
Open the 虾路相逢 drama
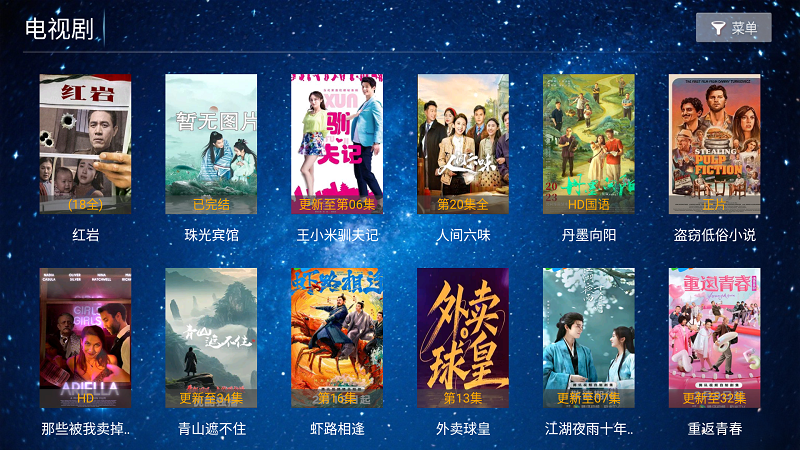point(337,338)
